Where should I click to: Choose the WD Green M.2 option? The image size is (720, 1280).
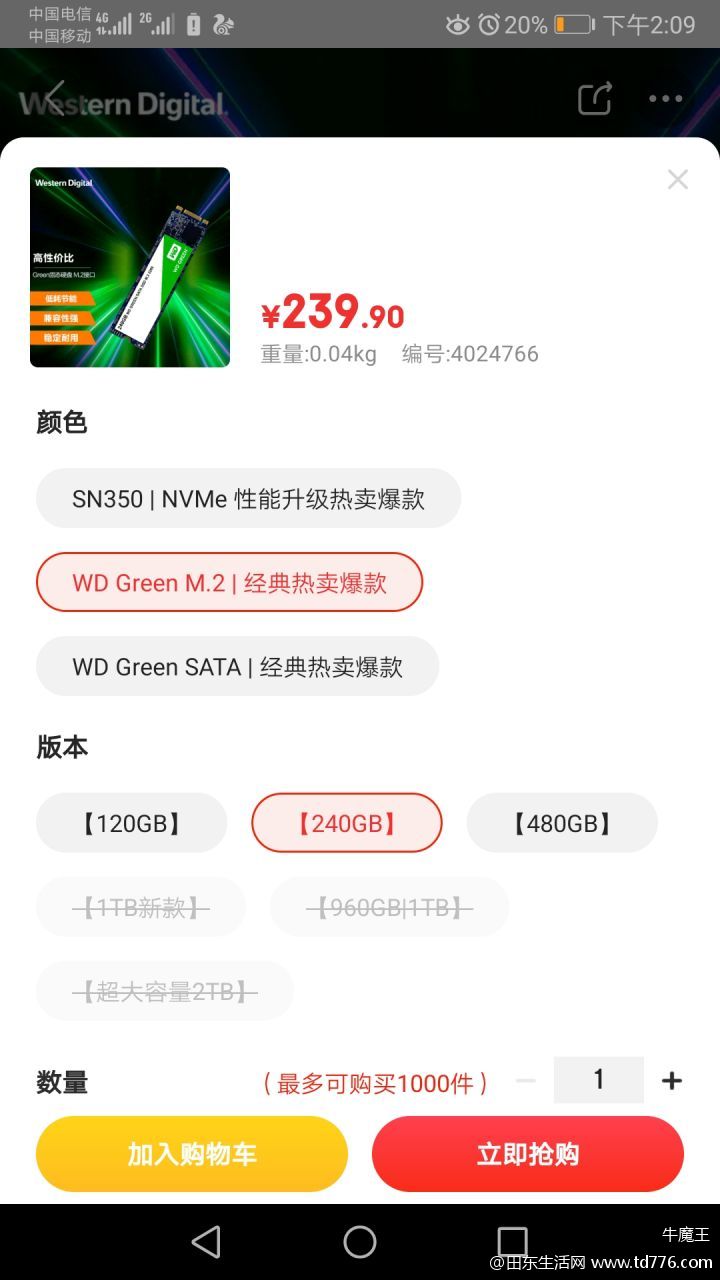[229, 582]
